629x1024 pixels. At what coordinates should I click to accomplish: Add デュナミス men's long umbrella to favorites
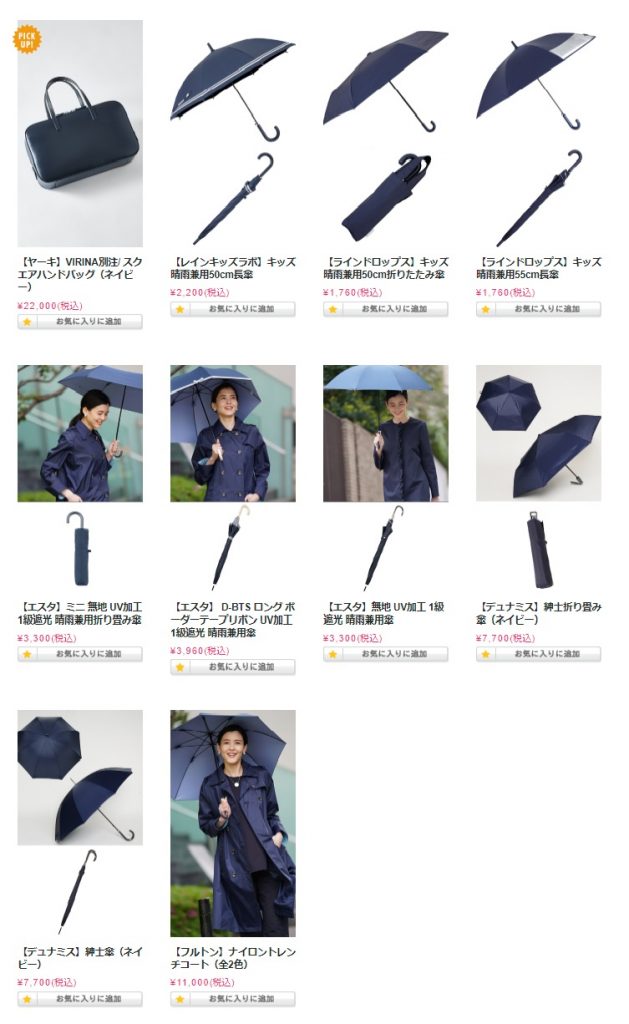[80, 999]
